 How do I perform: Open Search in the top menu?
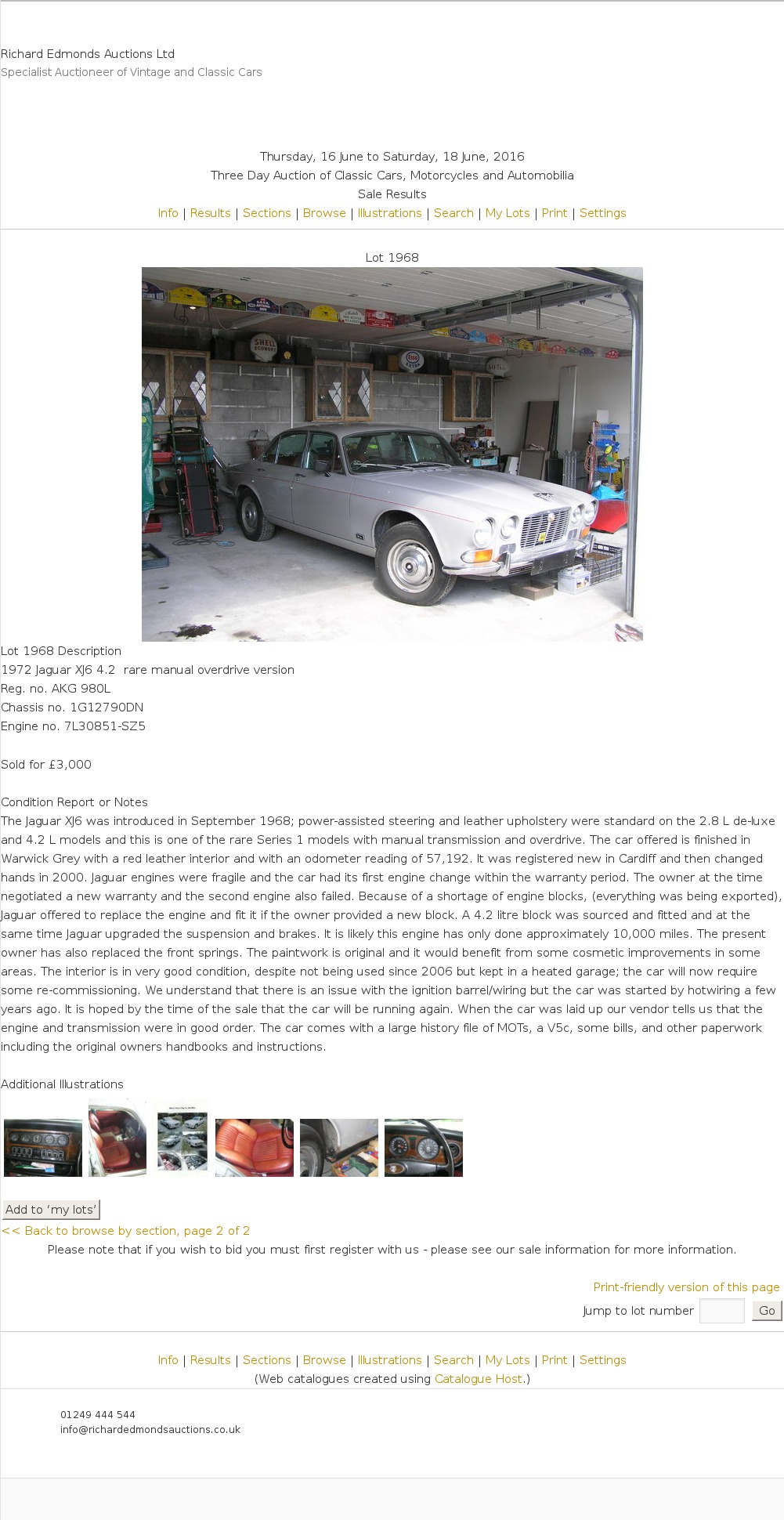point(453,213)
